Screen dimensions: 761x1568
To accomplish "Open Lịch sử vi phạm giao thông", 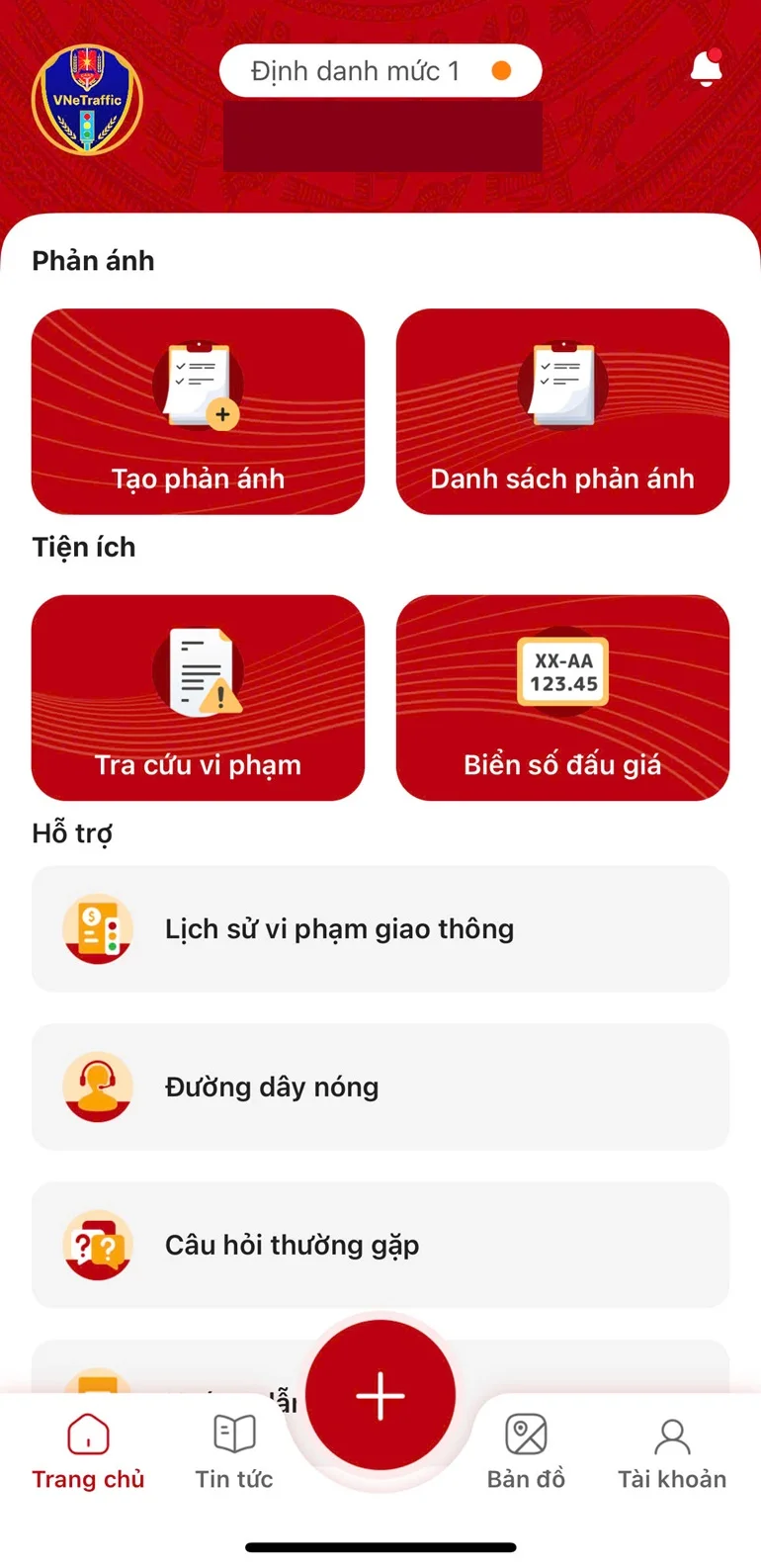I will click(380, 928).
